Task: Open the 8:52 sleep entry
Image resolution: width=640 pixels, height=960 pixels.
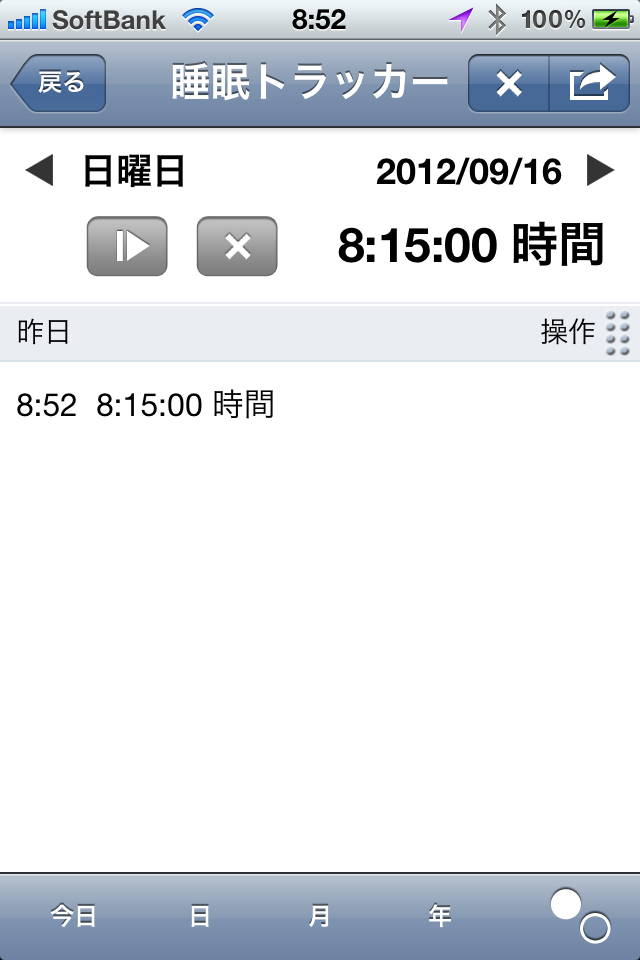Action: click(x=146, y=405)
